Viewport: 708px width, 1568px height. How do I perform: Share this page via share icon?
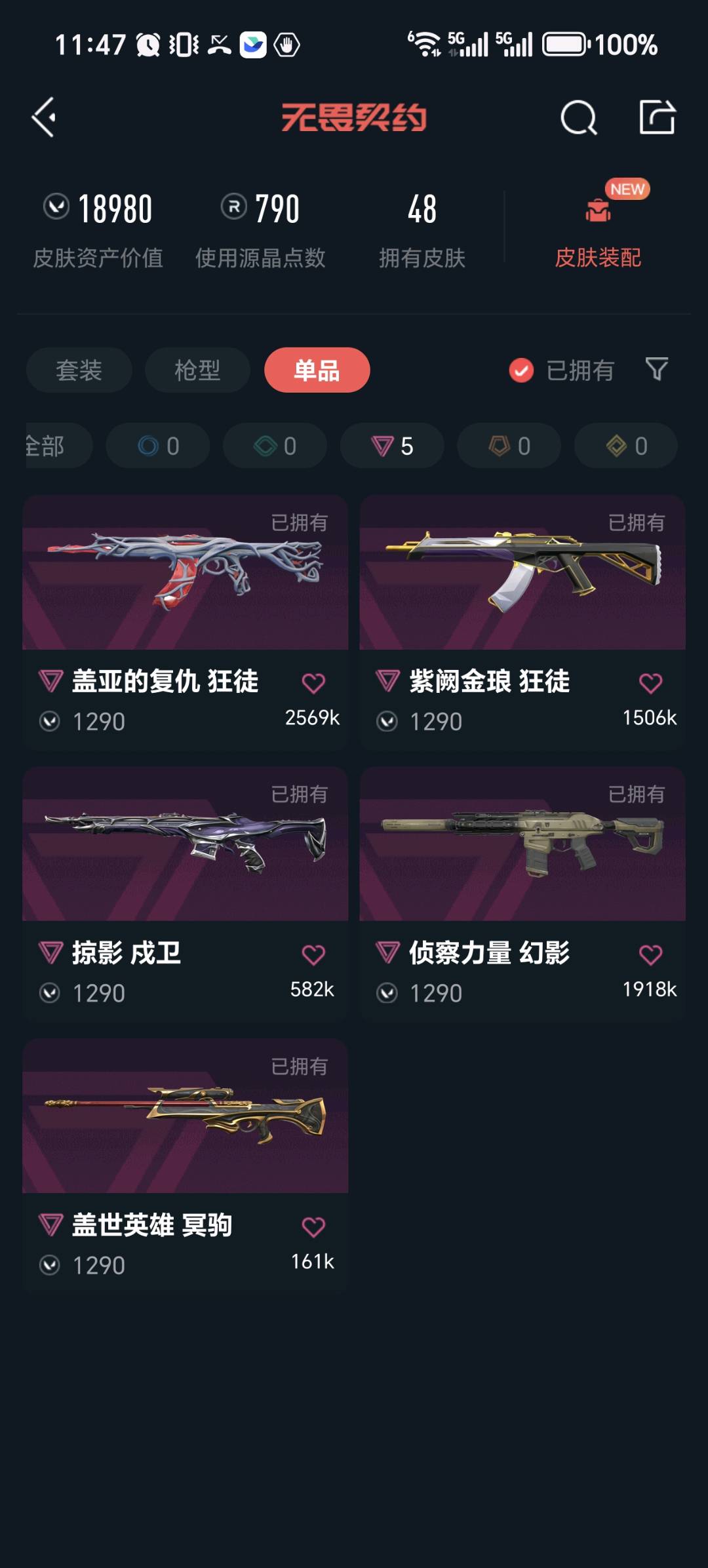[x=658, y=117]
